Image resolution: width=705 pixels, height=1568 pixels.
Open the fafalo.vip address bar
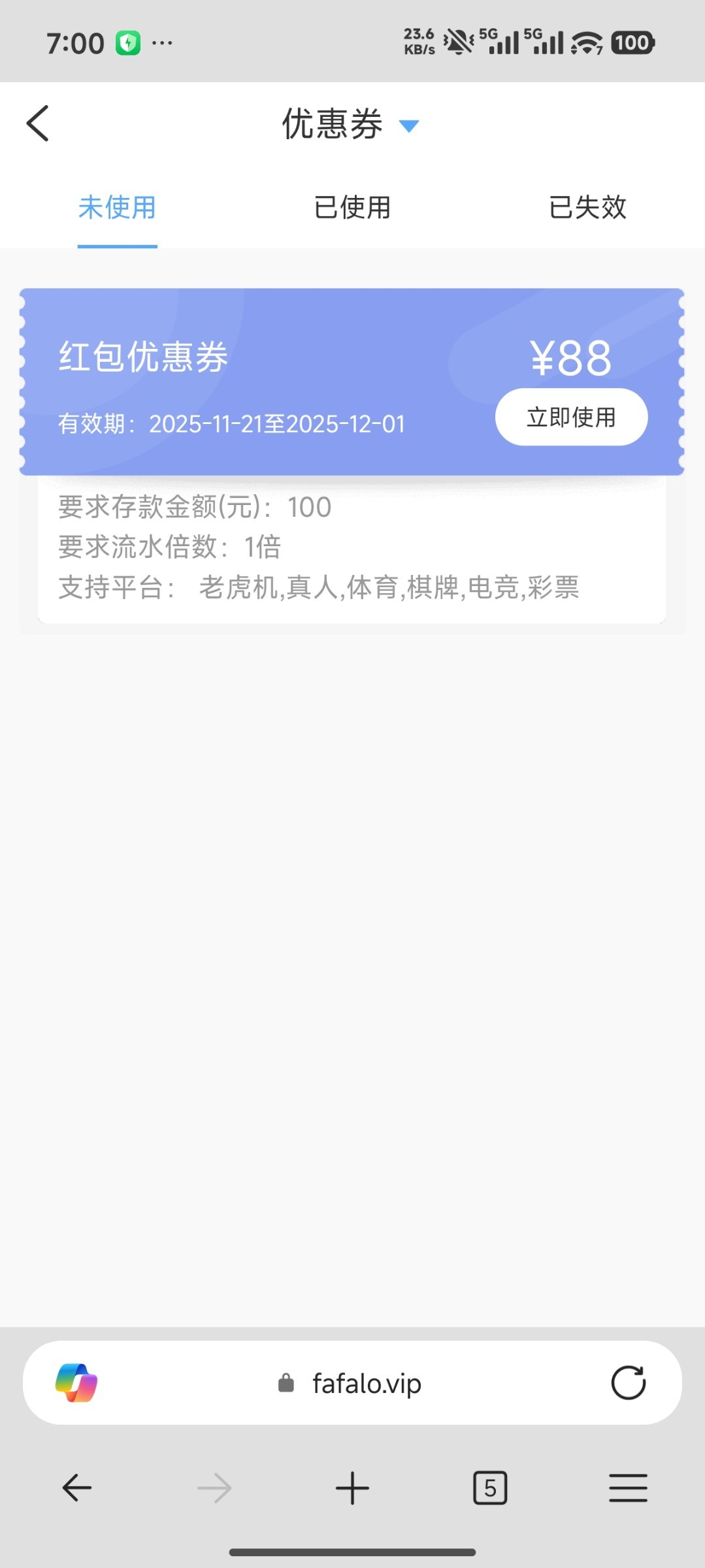[x=365, y=1382]
